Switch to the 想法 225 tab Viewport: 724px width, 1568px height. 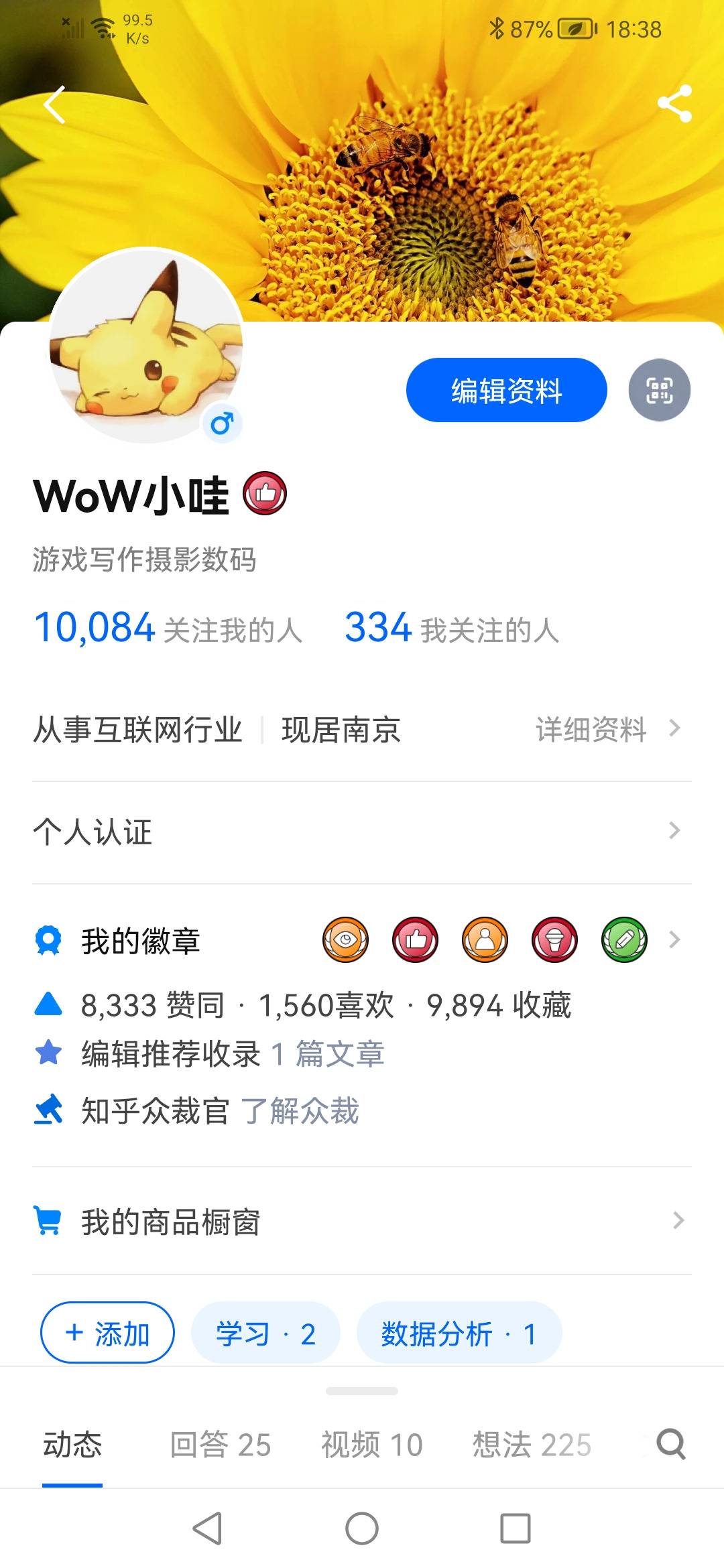click(x=532, y=1445)
